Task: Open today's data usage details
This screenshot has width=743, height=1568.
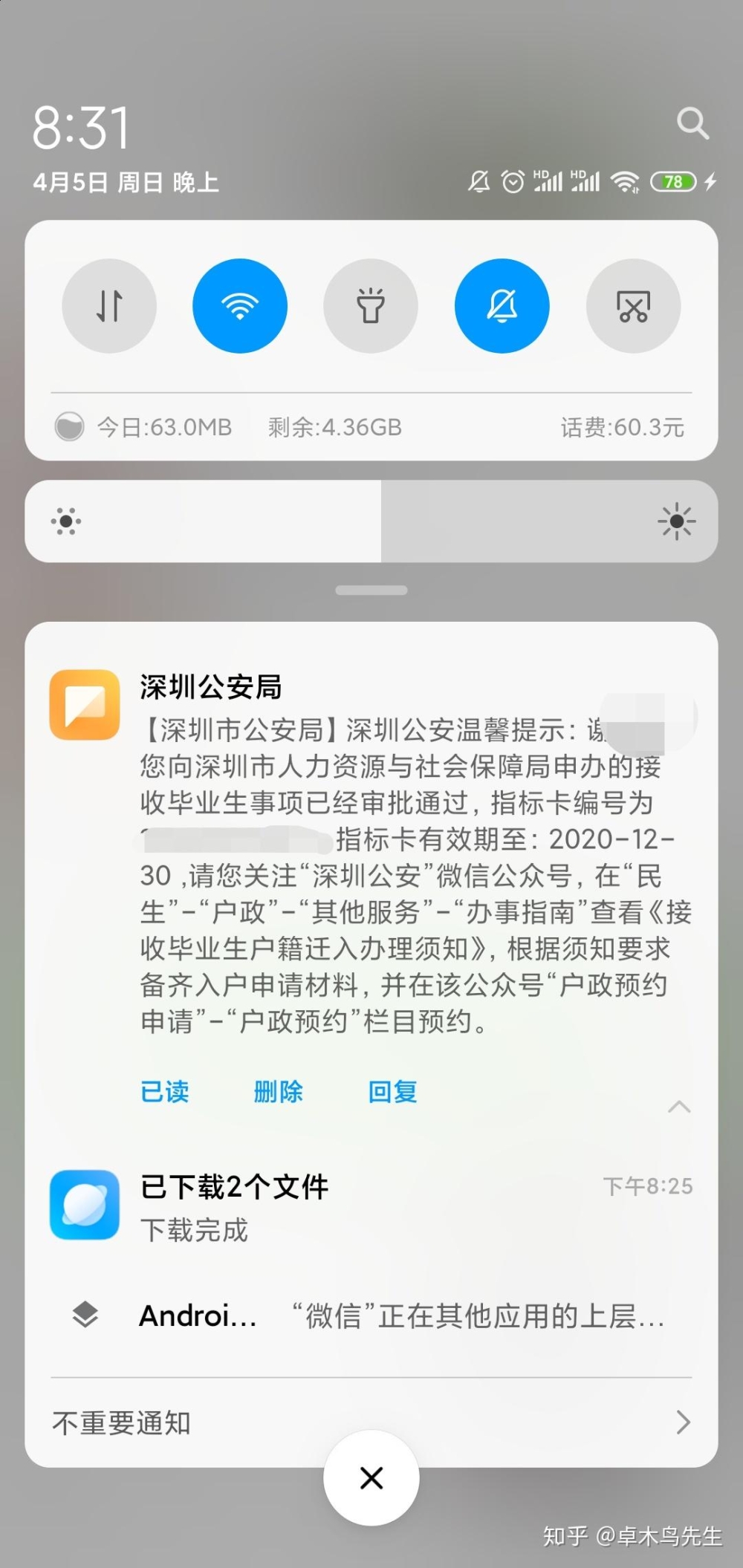Action: pyautogui.click(x=143, y=427)
